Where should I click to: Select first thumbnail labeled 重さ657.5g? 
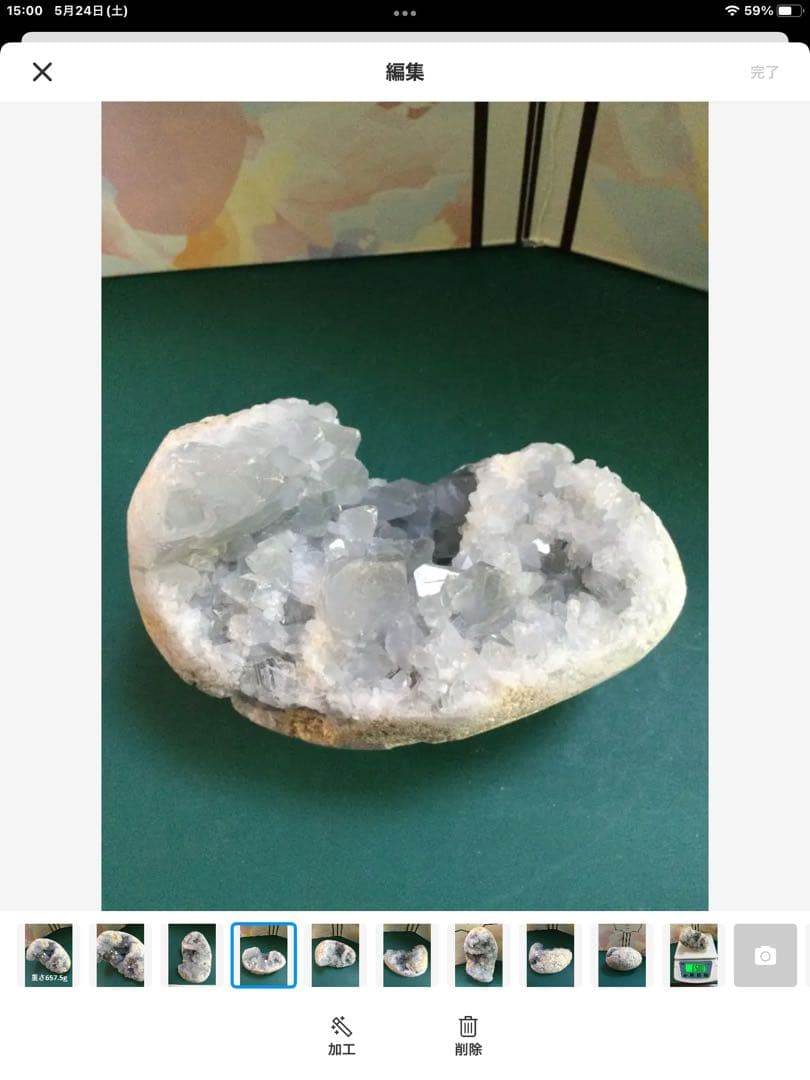tap(48, 955)
